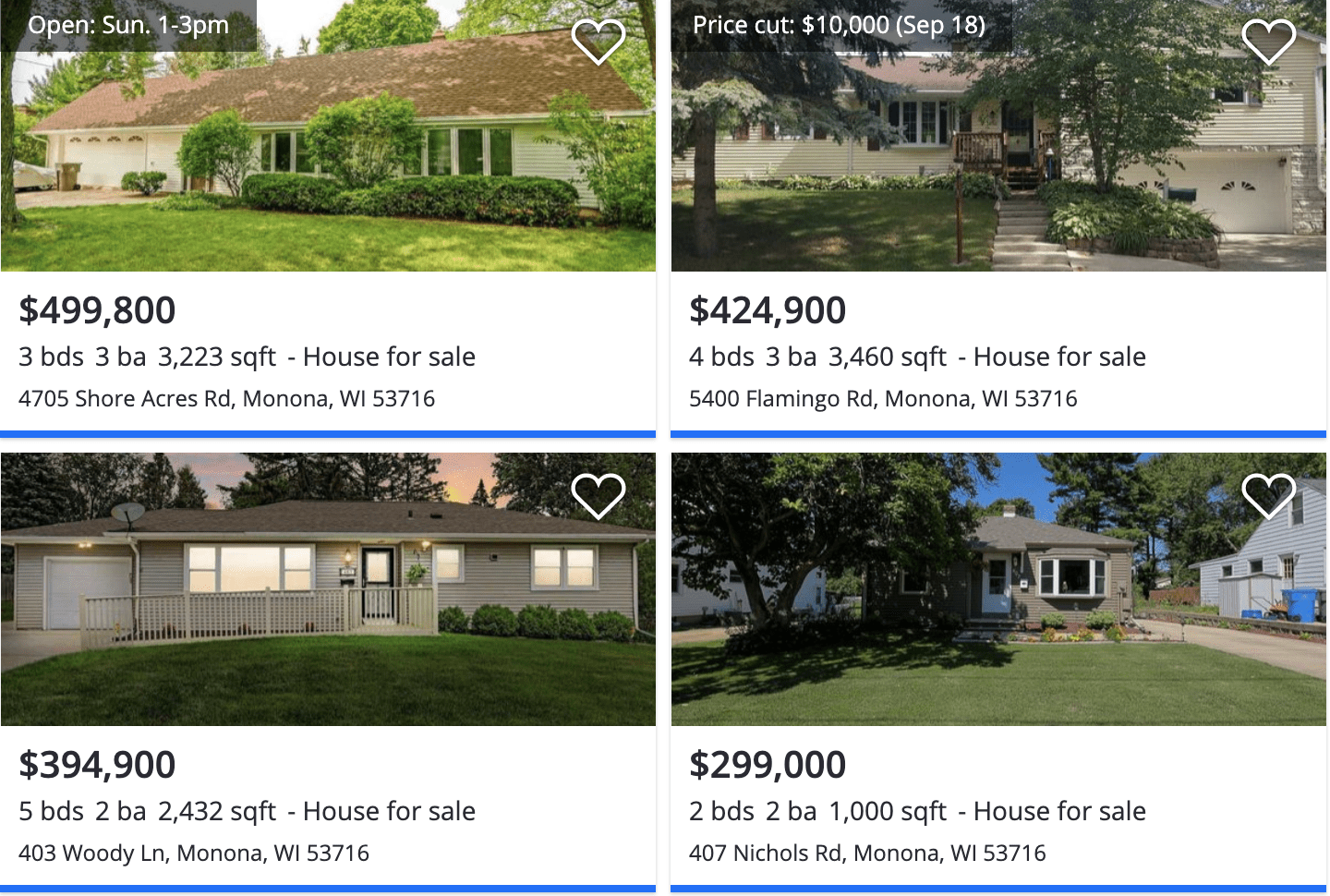Open the $499,800 Shore Acres Rd listing
The height and width of the screenshot is (896, 1330).
click(226, 398)
